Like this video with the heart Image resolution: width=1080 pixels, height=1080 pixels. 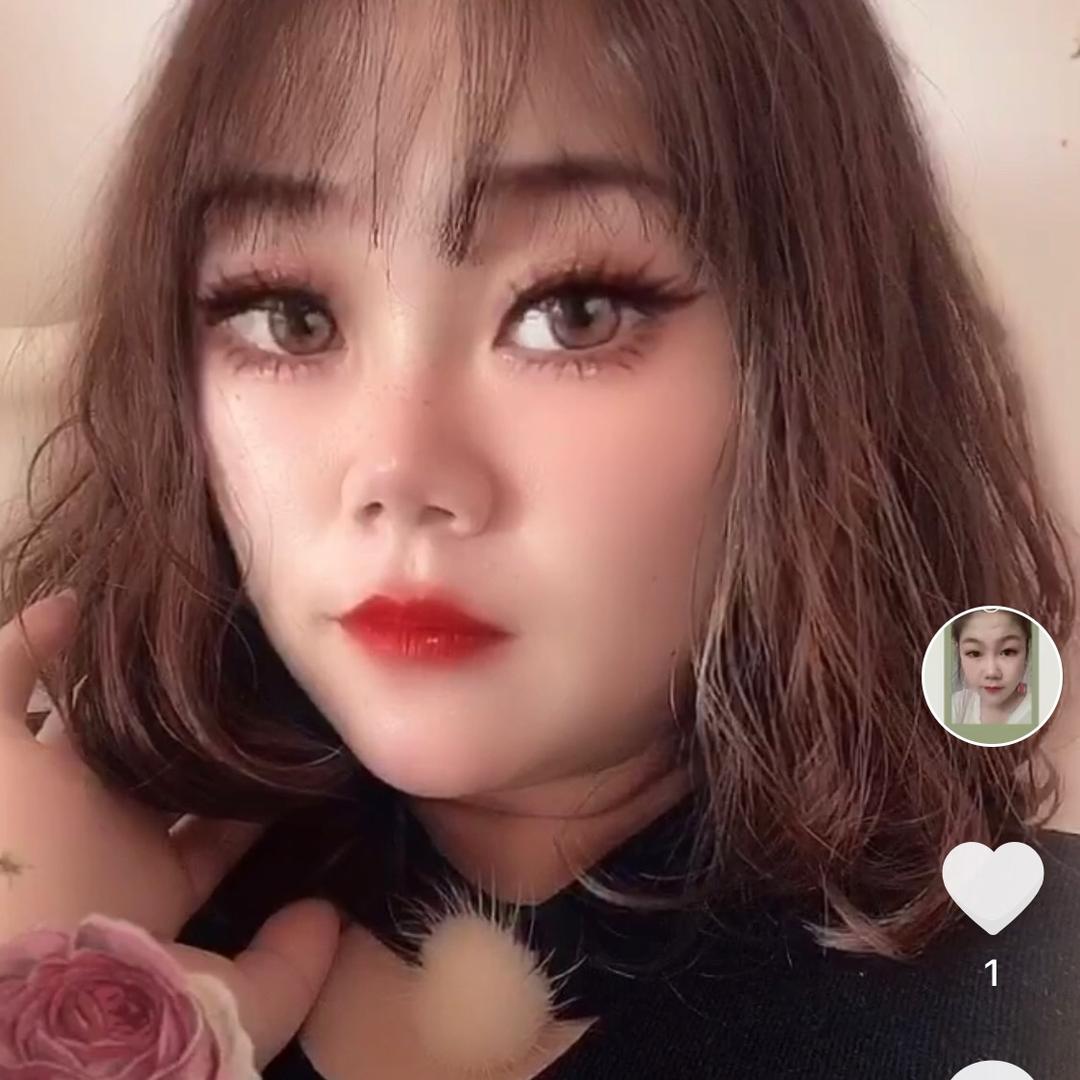tap(992, 887)
